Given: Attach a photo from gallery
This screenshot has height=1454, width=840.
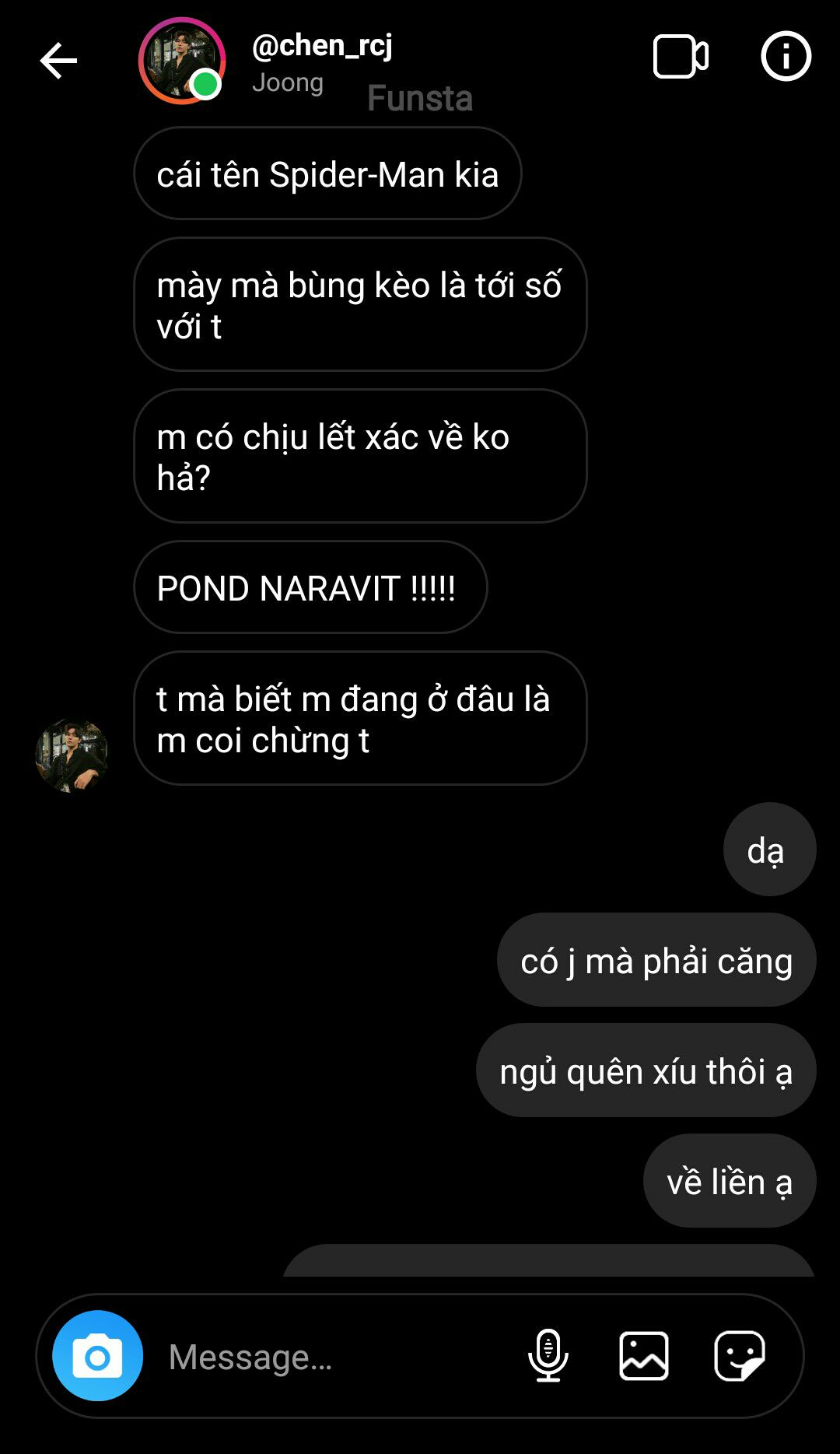Looking at the screenshot, I should point(644,1356).
